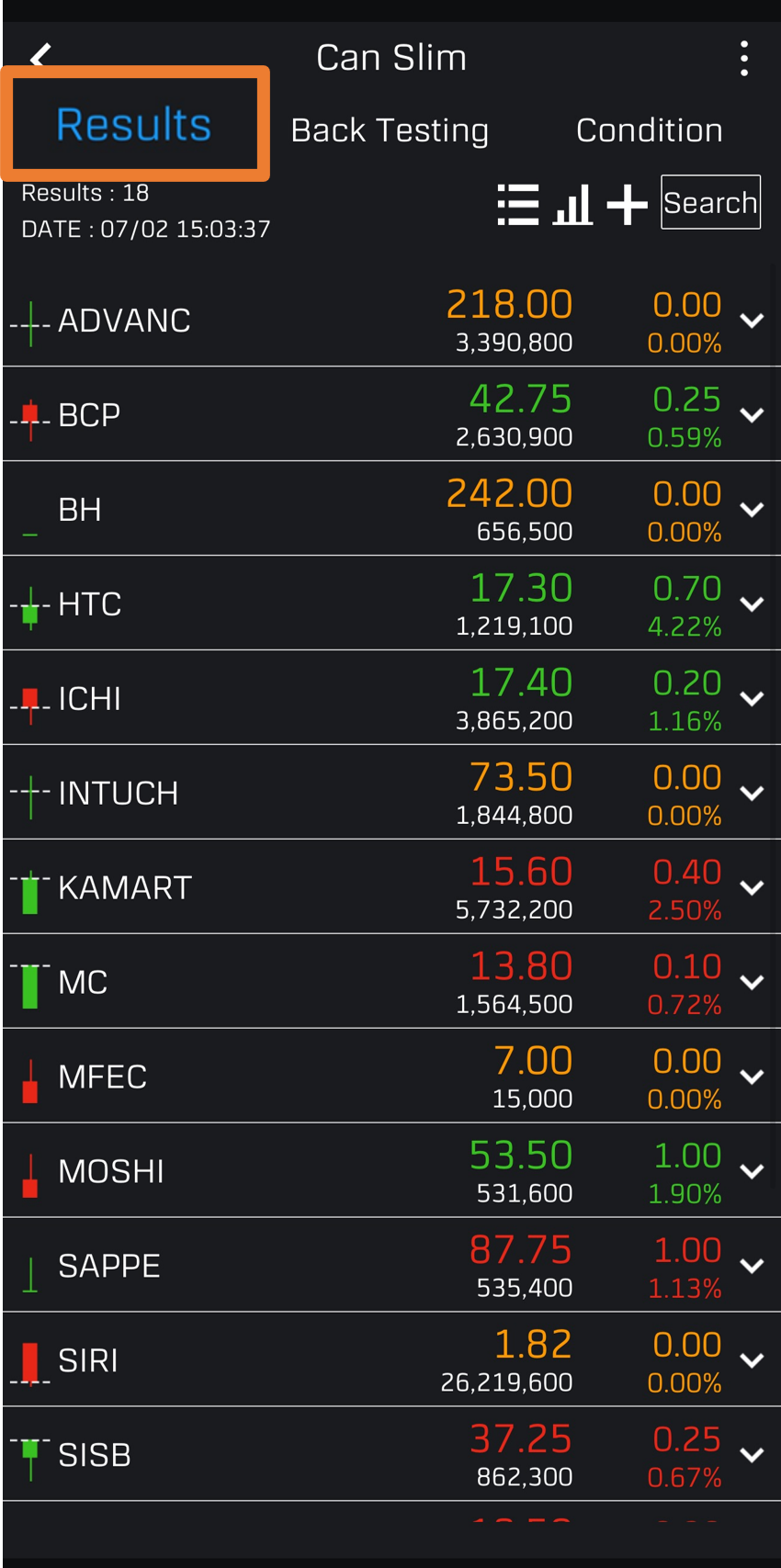Expand the MC row chevron
The height and width of the screenshot is (1568, 781).
pyautogui.click(x=752, y=983)
